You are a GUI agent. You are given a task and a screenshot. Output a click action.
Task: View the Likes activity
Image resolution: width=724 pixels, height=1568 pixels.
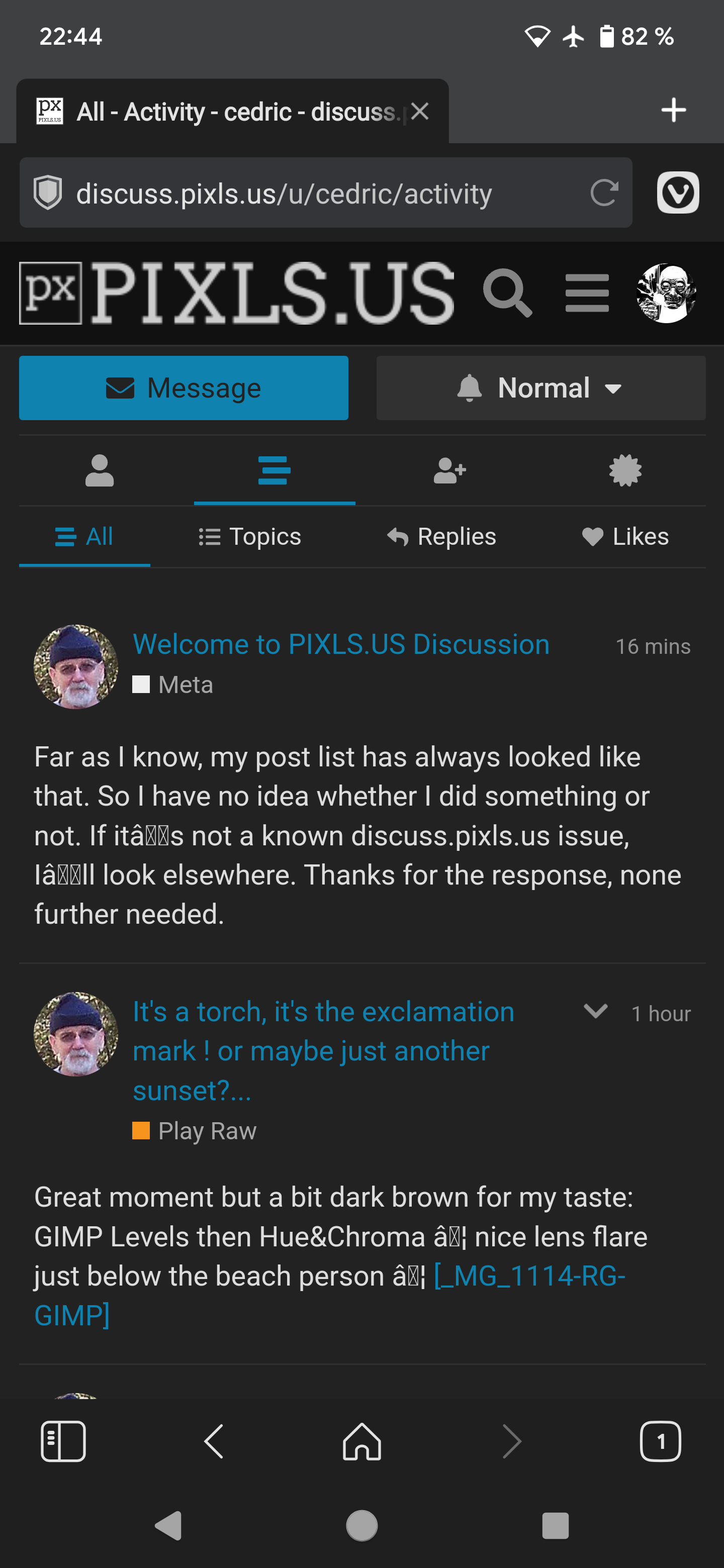coord(625,537)
